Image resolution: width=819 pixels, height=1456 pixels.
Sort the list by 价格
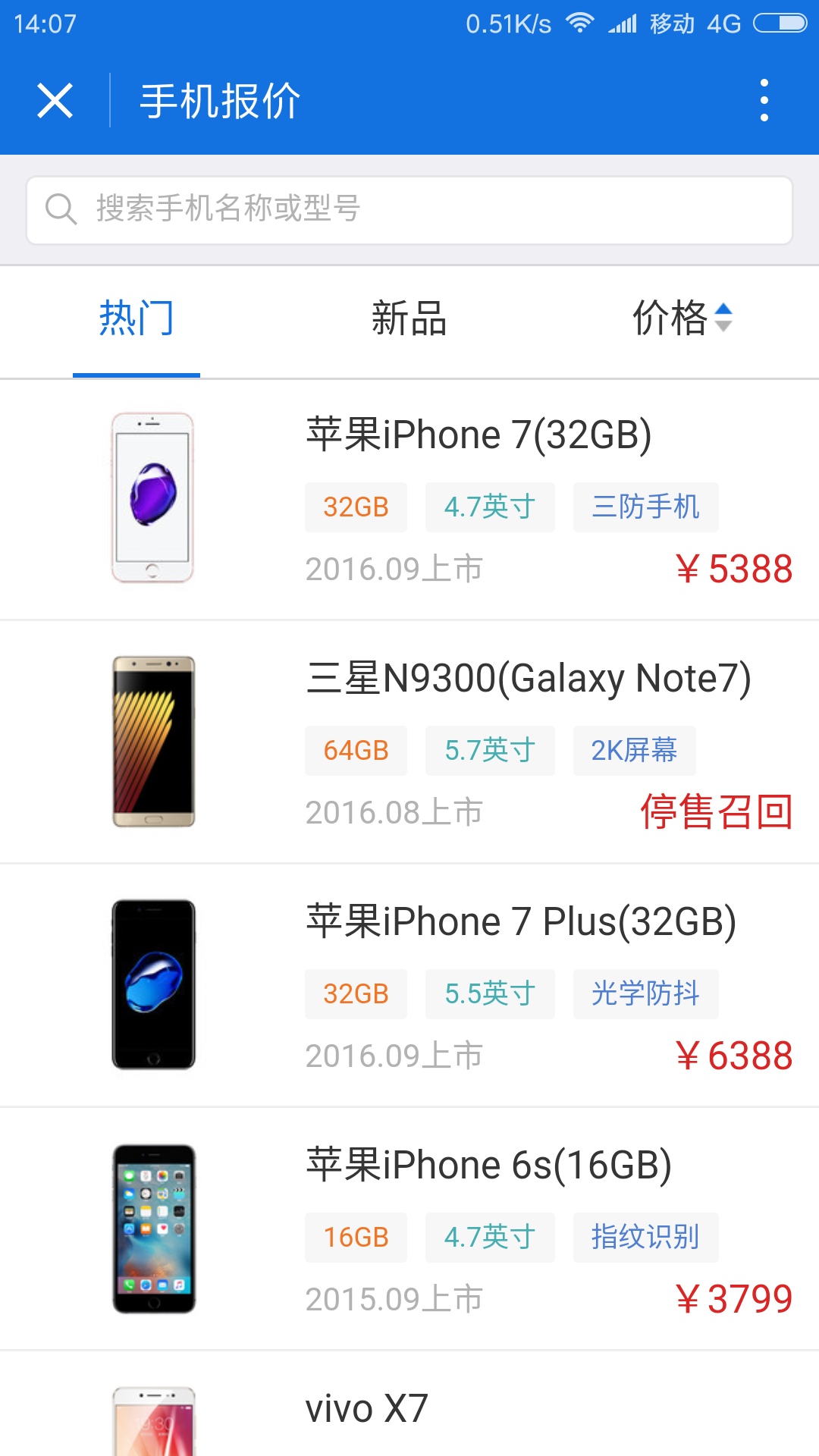pyautogui.click(x=682, y=318)
